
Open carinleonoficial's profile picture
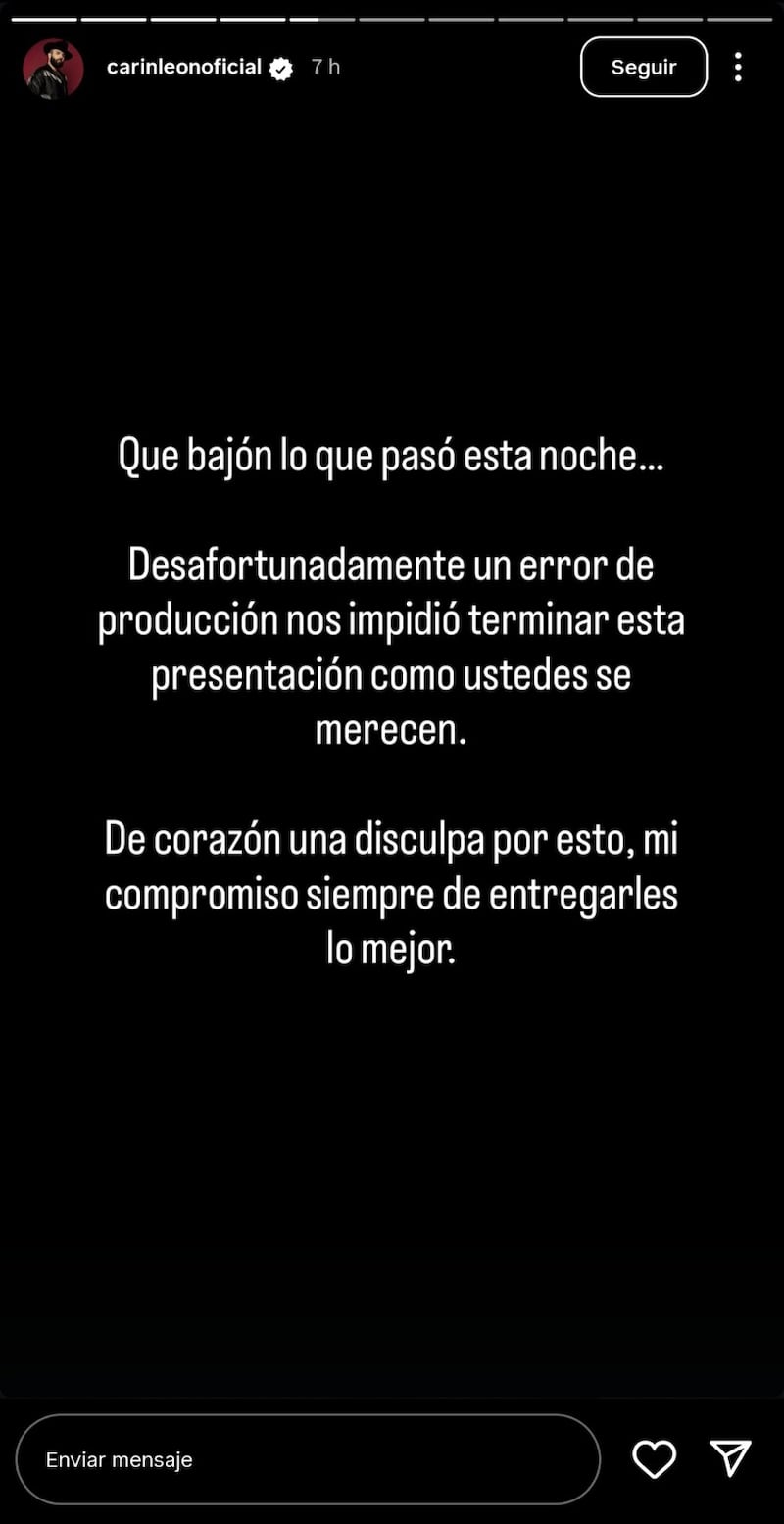[53, 69]
